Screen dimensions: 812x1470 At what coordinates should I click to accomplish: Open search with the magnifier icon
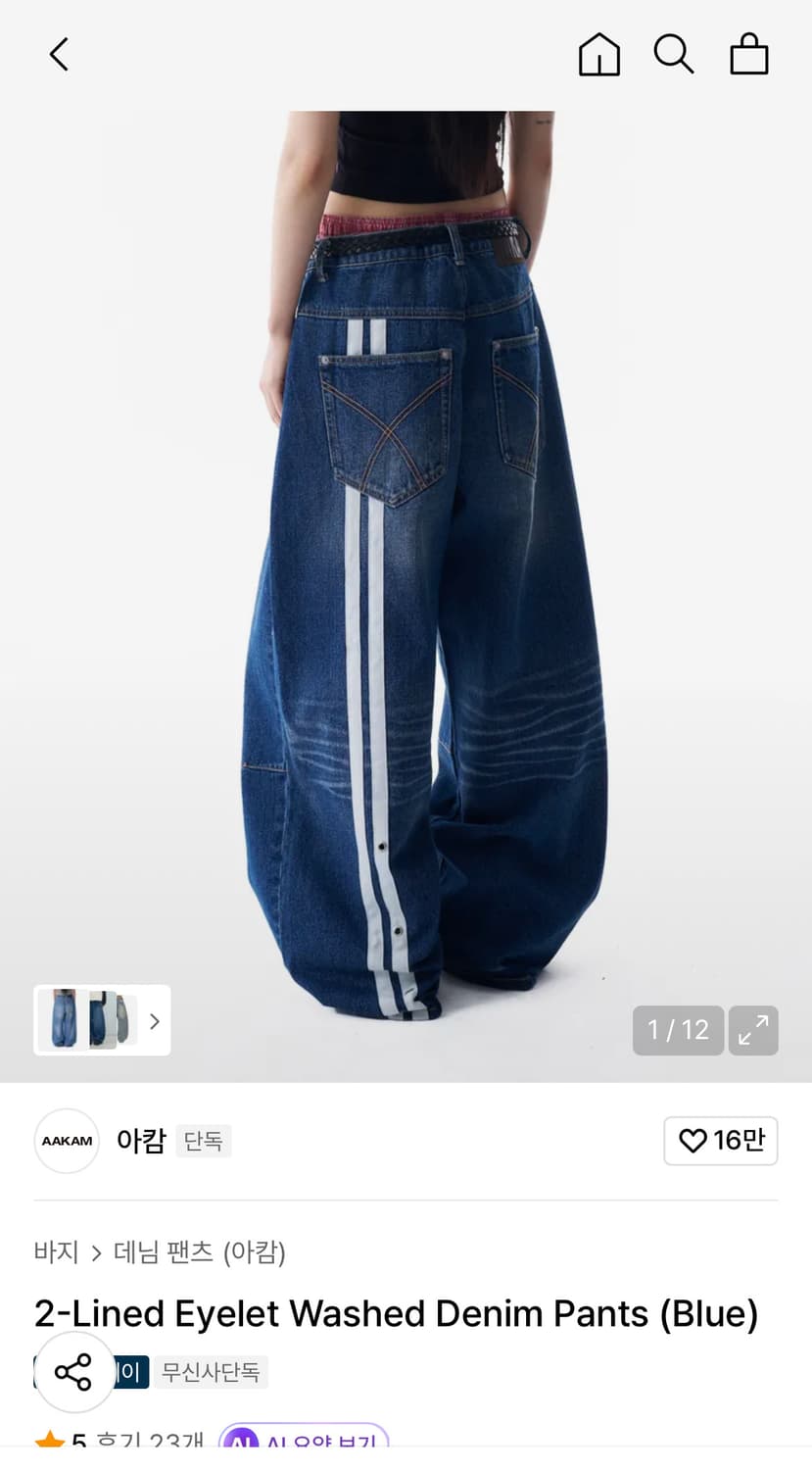[674, 54]
